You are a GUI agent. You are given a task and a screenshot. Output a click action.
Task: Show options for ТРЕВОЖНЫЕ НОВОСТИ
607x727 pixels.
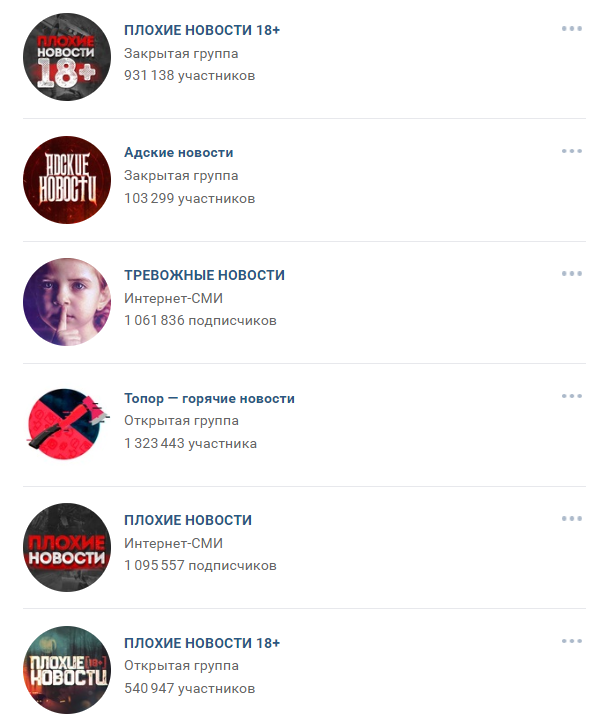[571, 274]
